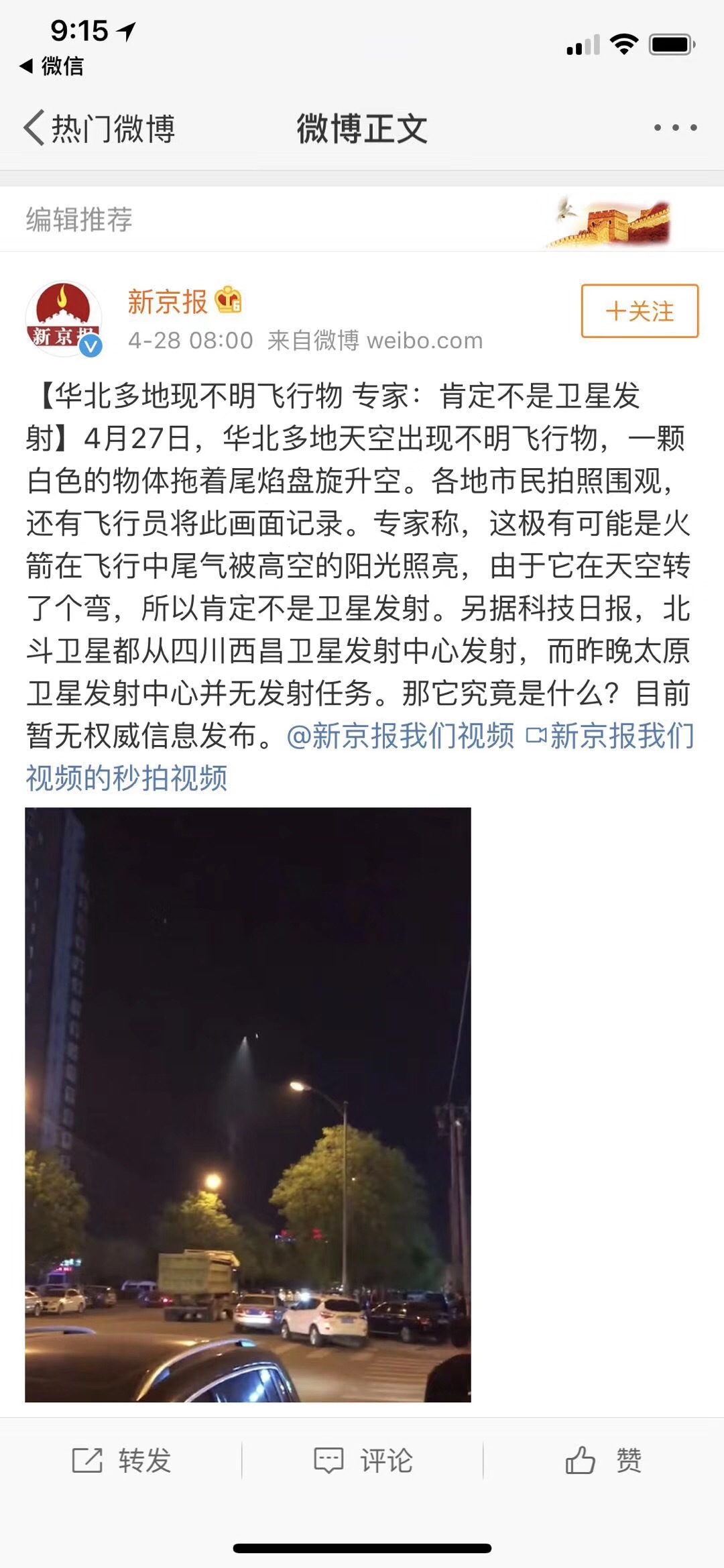Open comments with 评论 button
724x1568 pixels.
[x=363, y=1460]
